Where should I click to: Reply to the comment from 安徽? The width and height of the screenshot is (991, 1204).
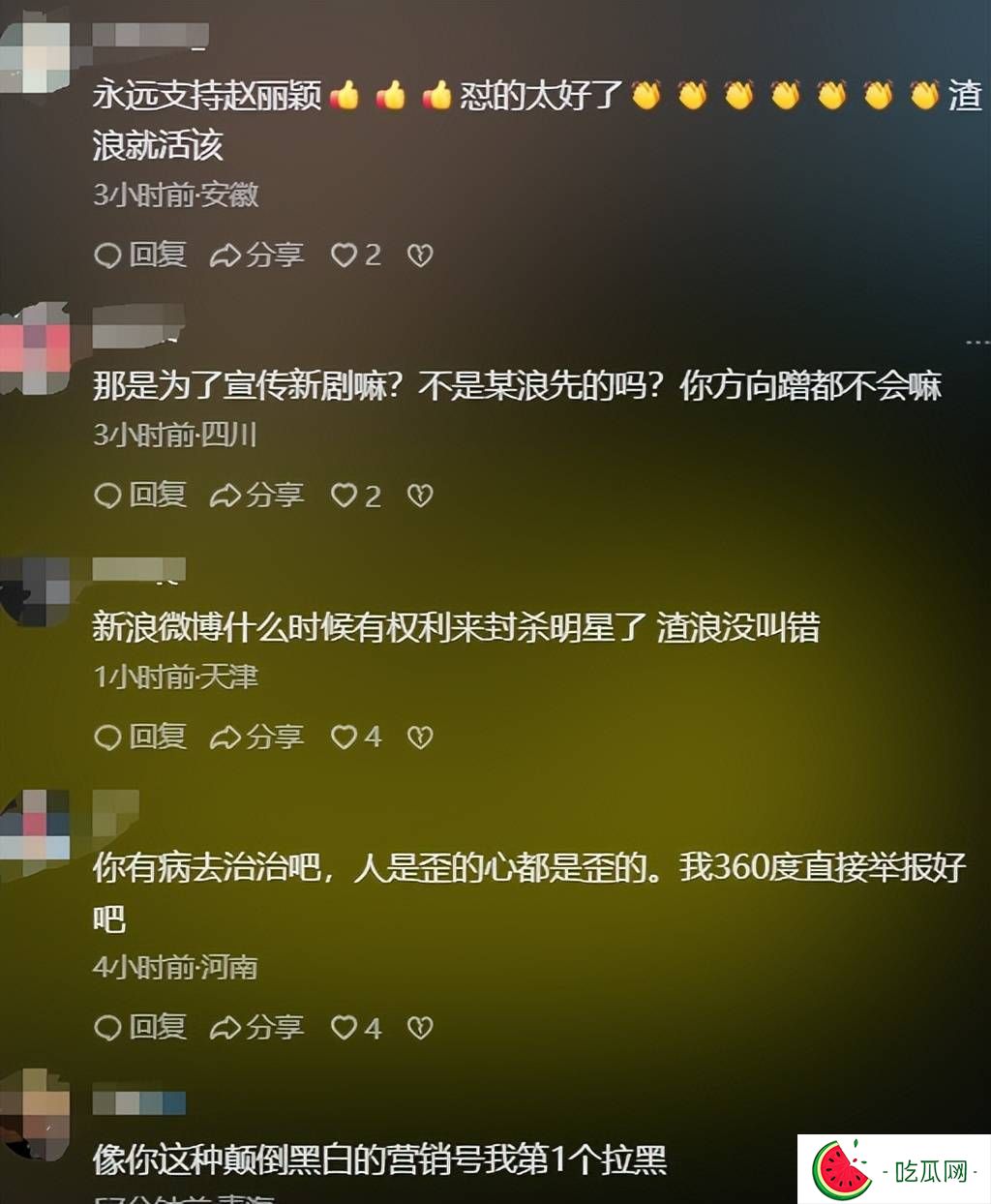point(140,256)
